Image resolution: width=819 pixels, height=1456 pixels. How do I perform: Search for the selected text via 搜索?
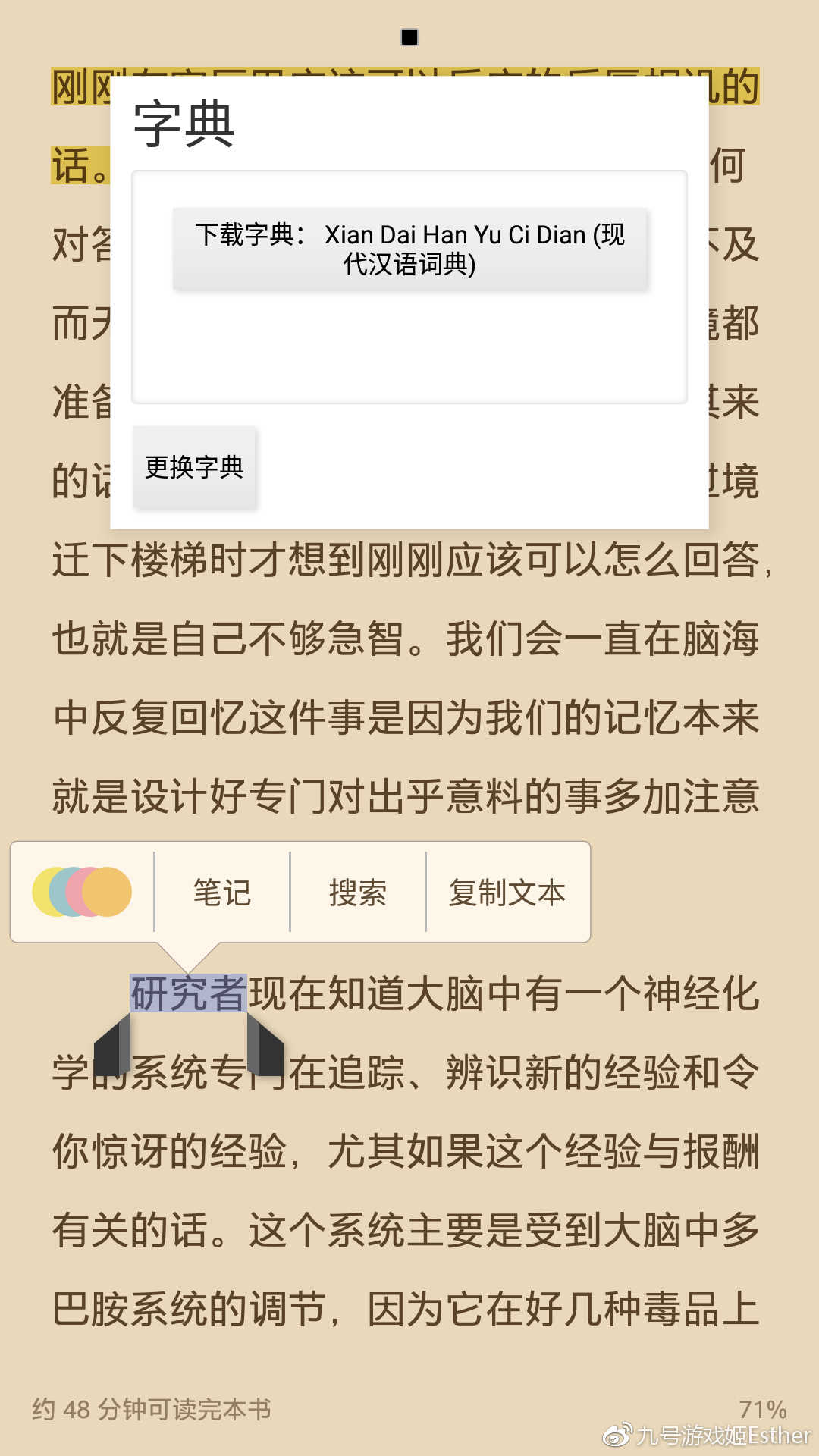pyautogui.click(x=357, y=893)
